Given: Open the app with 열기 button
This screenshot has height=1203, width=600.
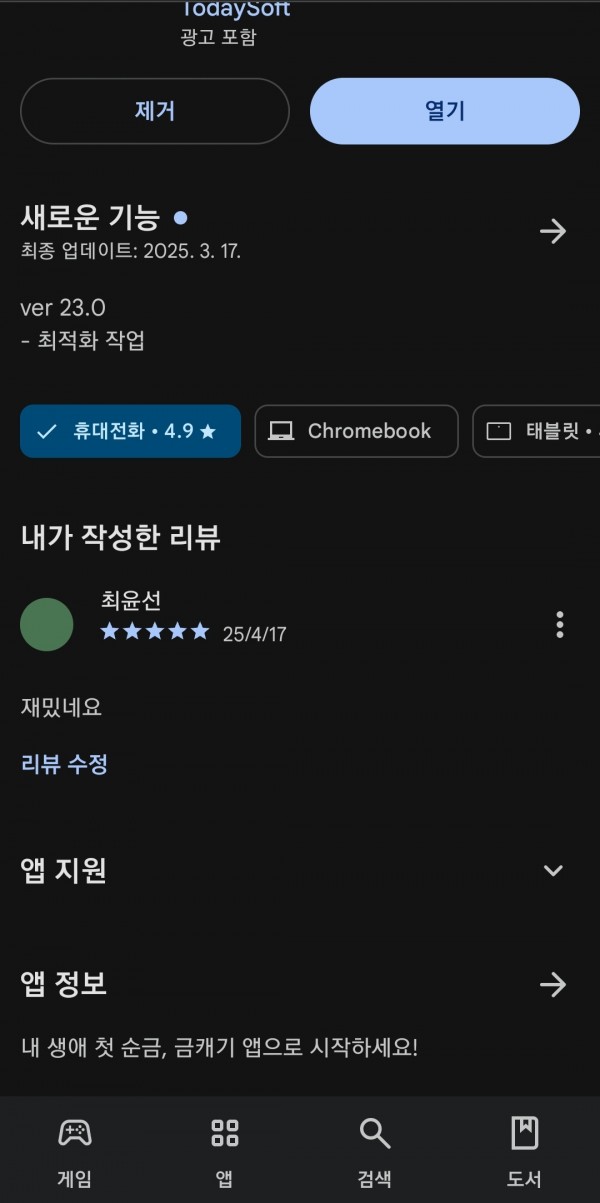Looking at the screenshot, I should [445, 111].
